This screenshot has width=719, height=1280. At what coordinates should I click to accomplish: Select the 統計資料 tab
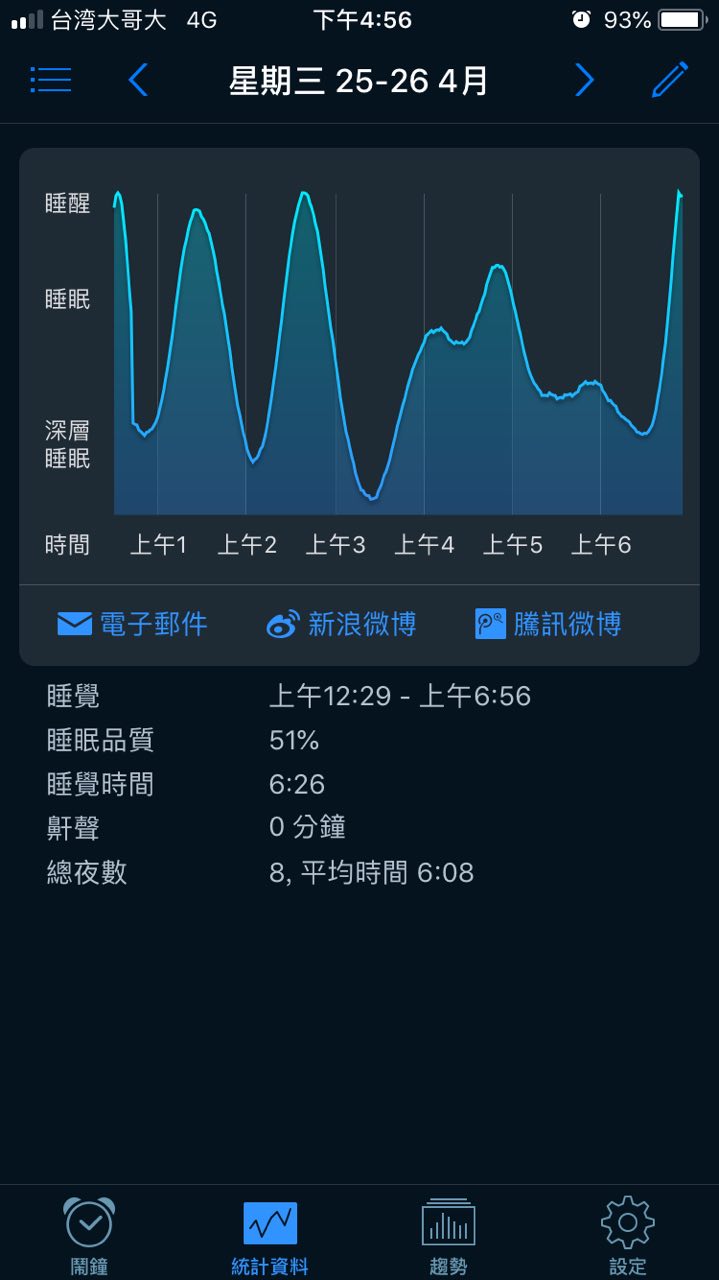pos(269,1235)
